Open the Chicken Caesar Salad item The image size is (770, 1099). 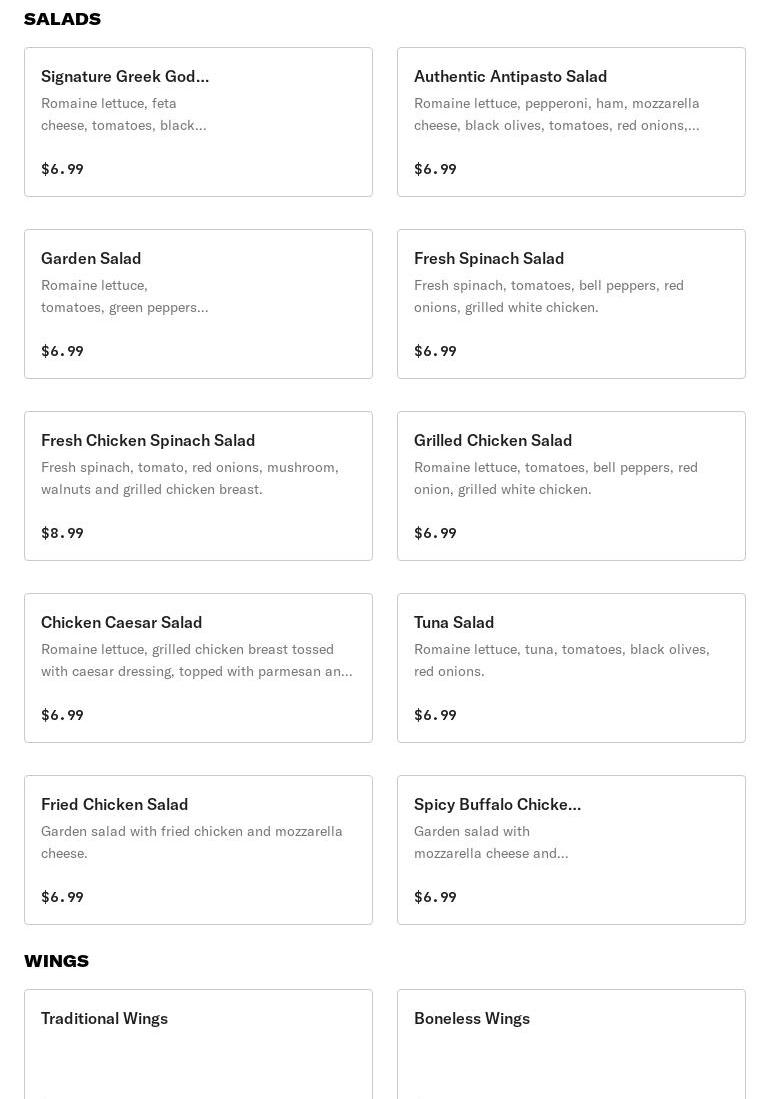point(198,668)
